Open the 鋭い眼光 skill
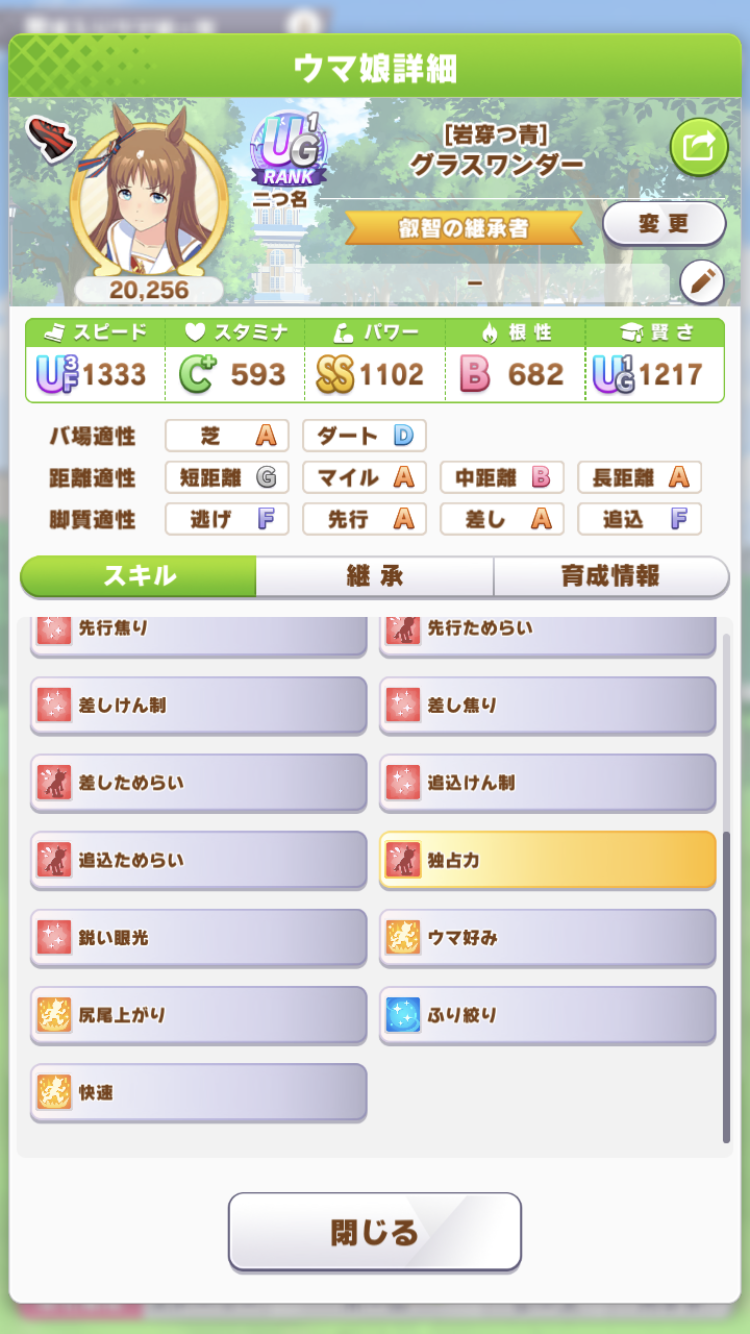Image resolution: width=750 pixels, height=1334 pixels. coord(198,938)
